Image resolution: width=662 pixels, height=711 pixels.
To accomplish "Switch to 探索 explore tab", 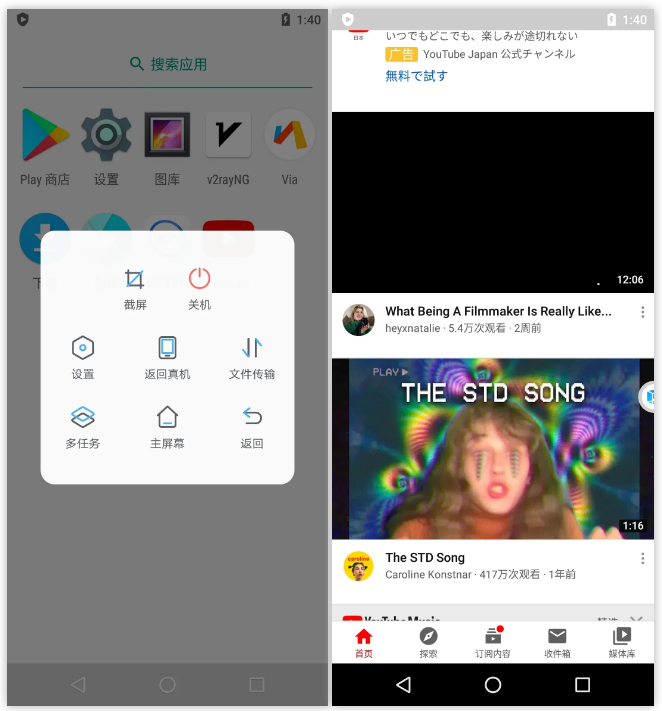I will (428, 642).
